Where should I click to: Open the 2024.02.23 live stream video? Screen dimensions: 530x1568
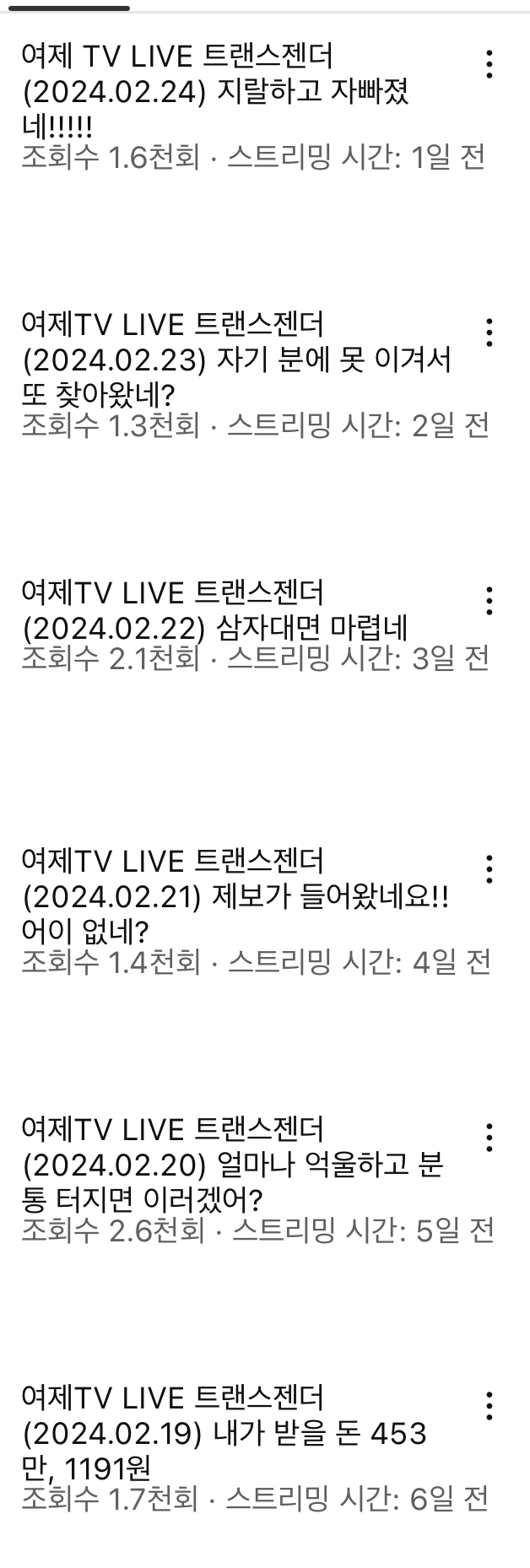[236, 360]
